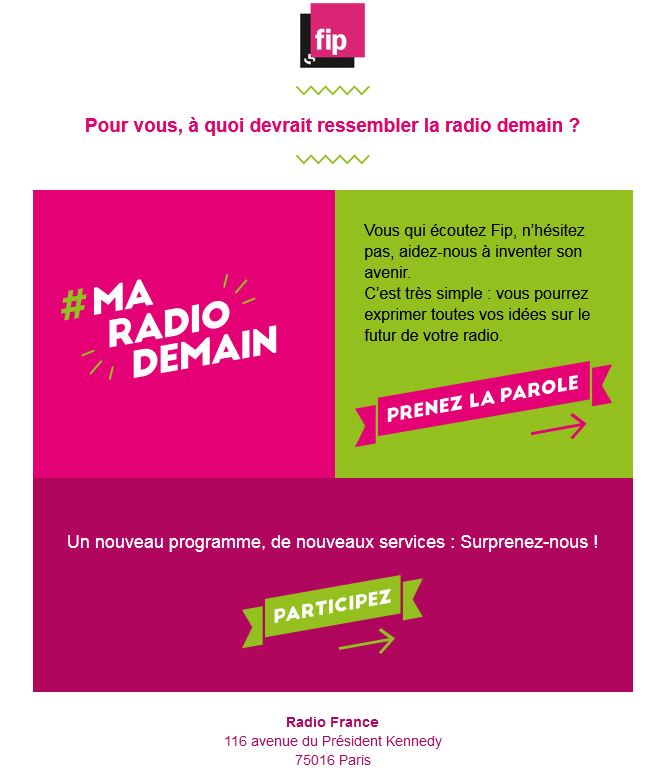Tap the Prenez la parole banner
Image resolution: width=651 pixels, height=771 pixels.
tap(482, 400)
